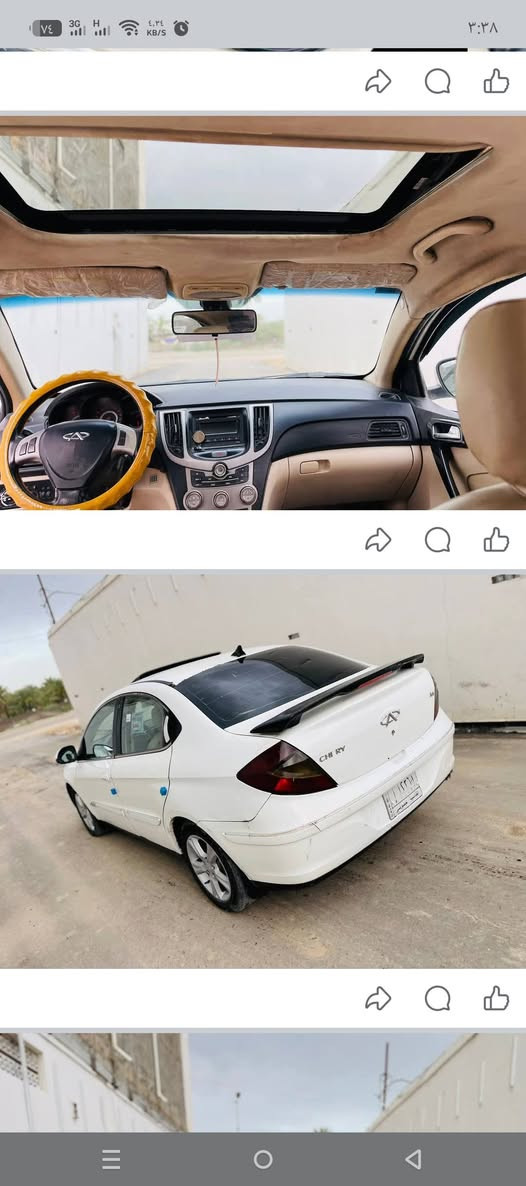The height and width of the screenshot is (1186, 526).
Task: Share the white Chery rear-view photo
Action: [378, 998]
